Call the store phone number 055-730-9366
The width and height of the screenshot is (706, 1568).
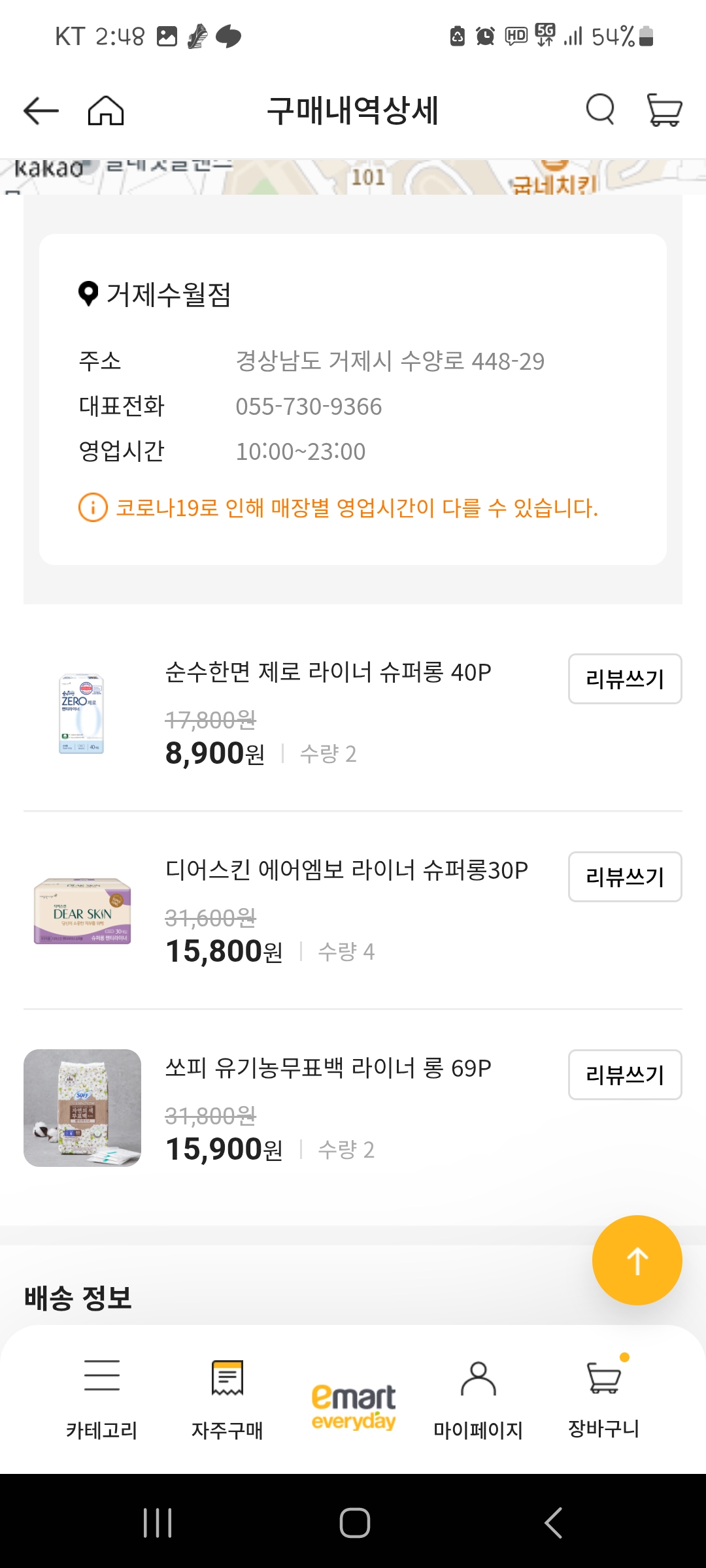(x=309, y=406)
